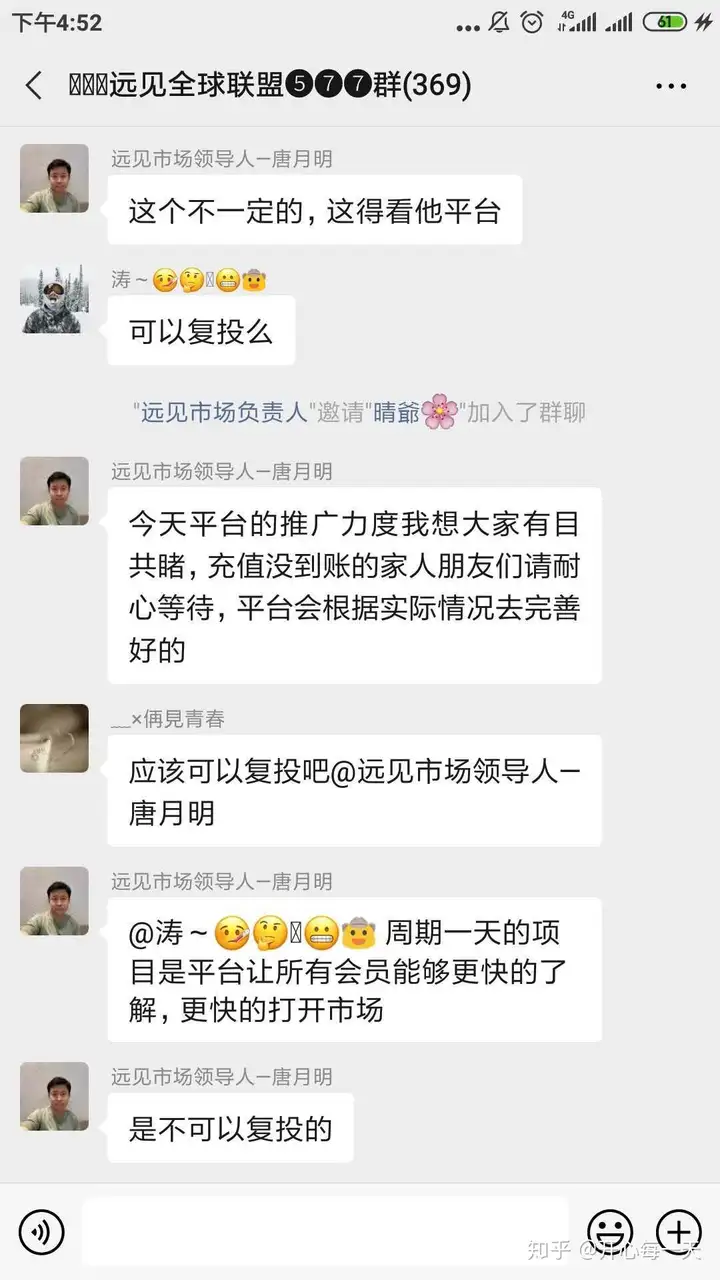
Task: Go back to the chat list
Action: (x=34, y=86)
